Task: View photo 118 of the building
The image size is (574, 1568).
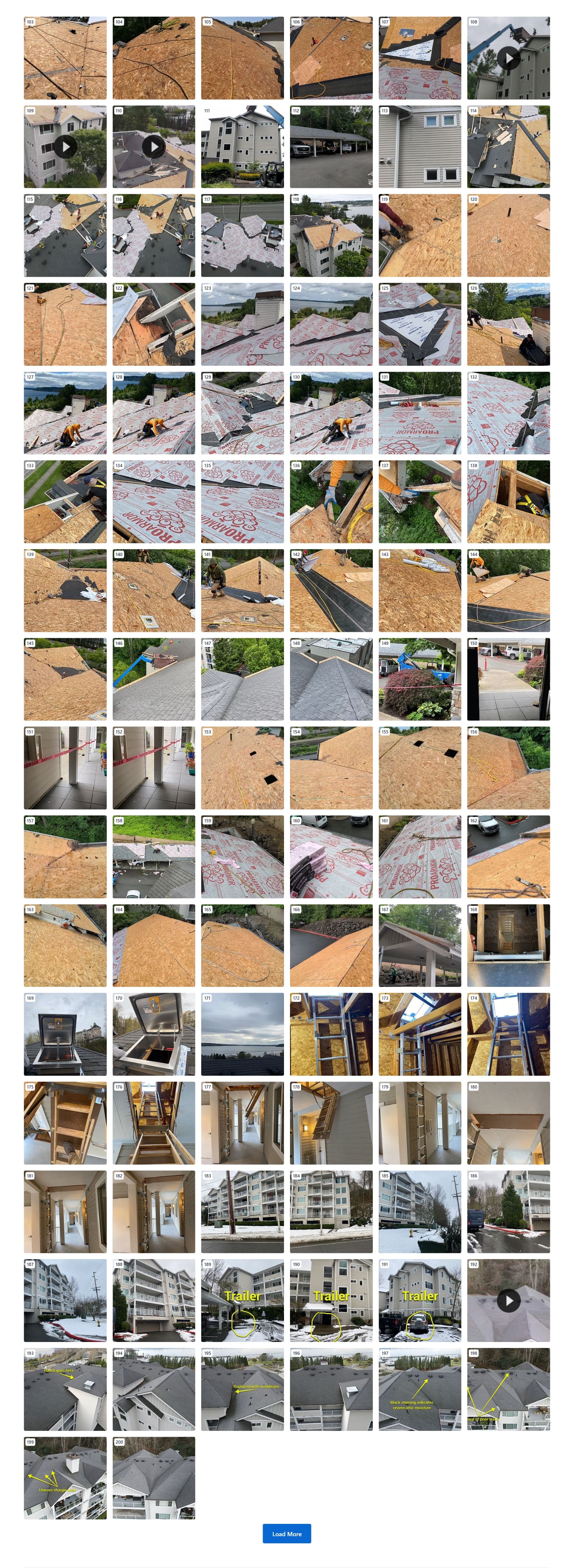Action: click(x=331, y=236)
